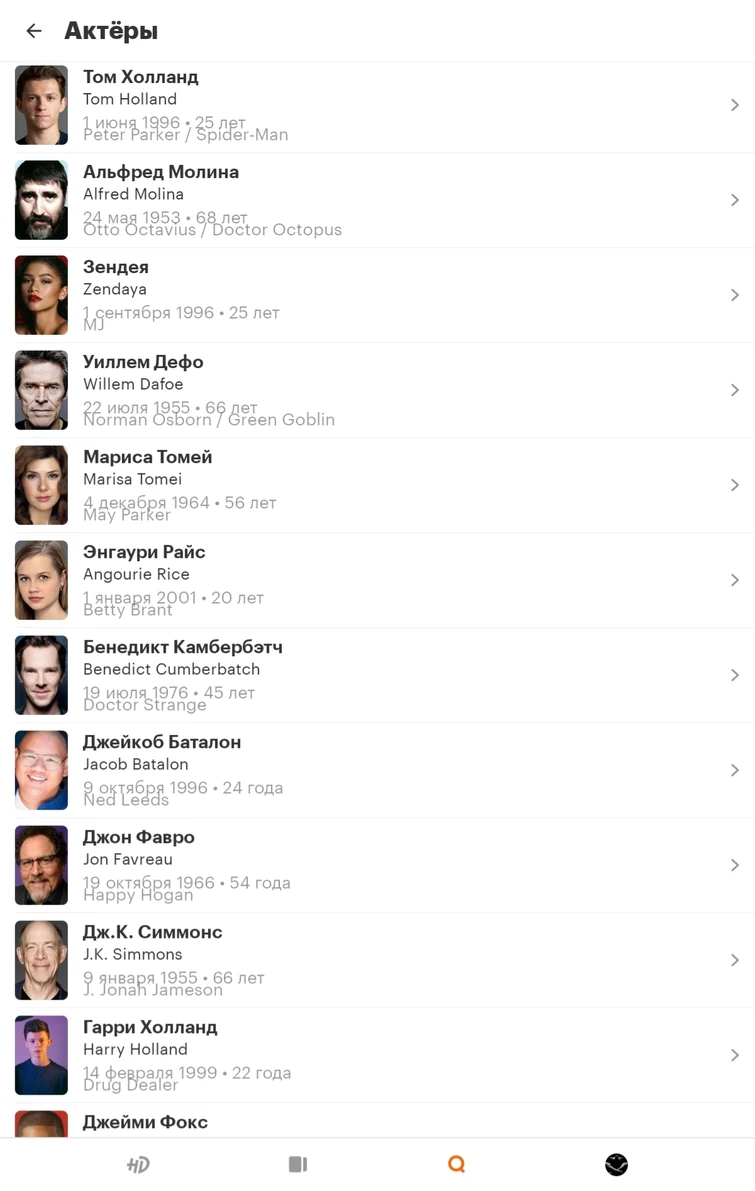
Task: Switch to the search tab
Action: [x=456, y=1165]
